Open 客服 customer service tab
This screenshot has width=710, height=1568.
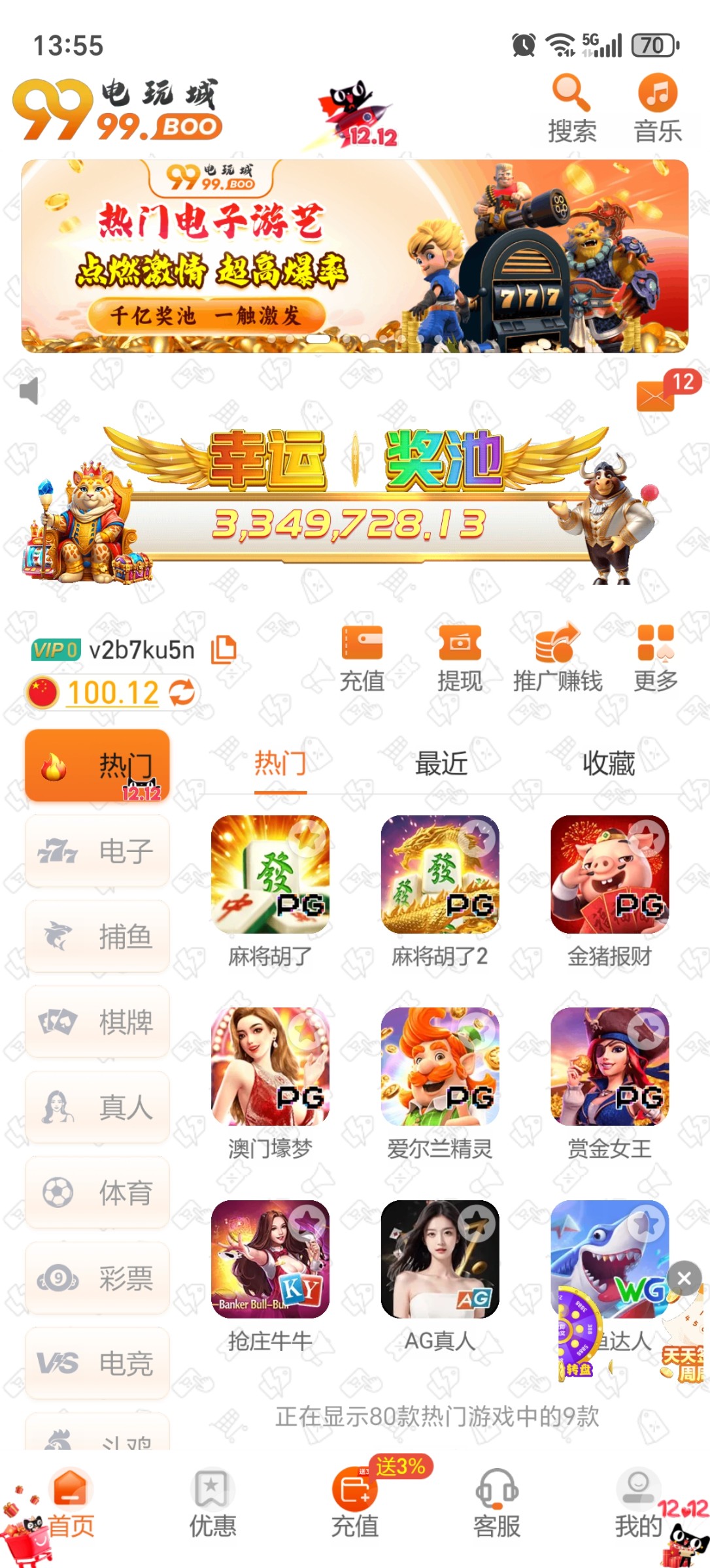point(497,1504)
